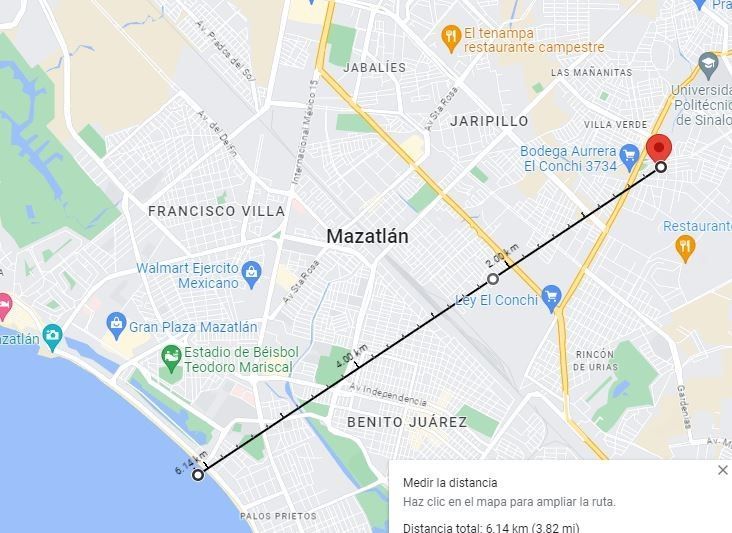Screen dimensions: 732x533
Task: Tap the red destination pin
Action: tap(659, 149)
